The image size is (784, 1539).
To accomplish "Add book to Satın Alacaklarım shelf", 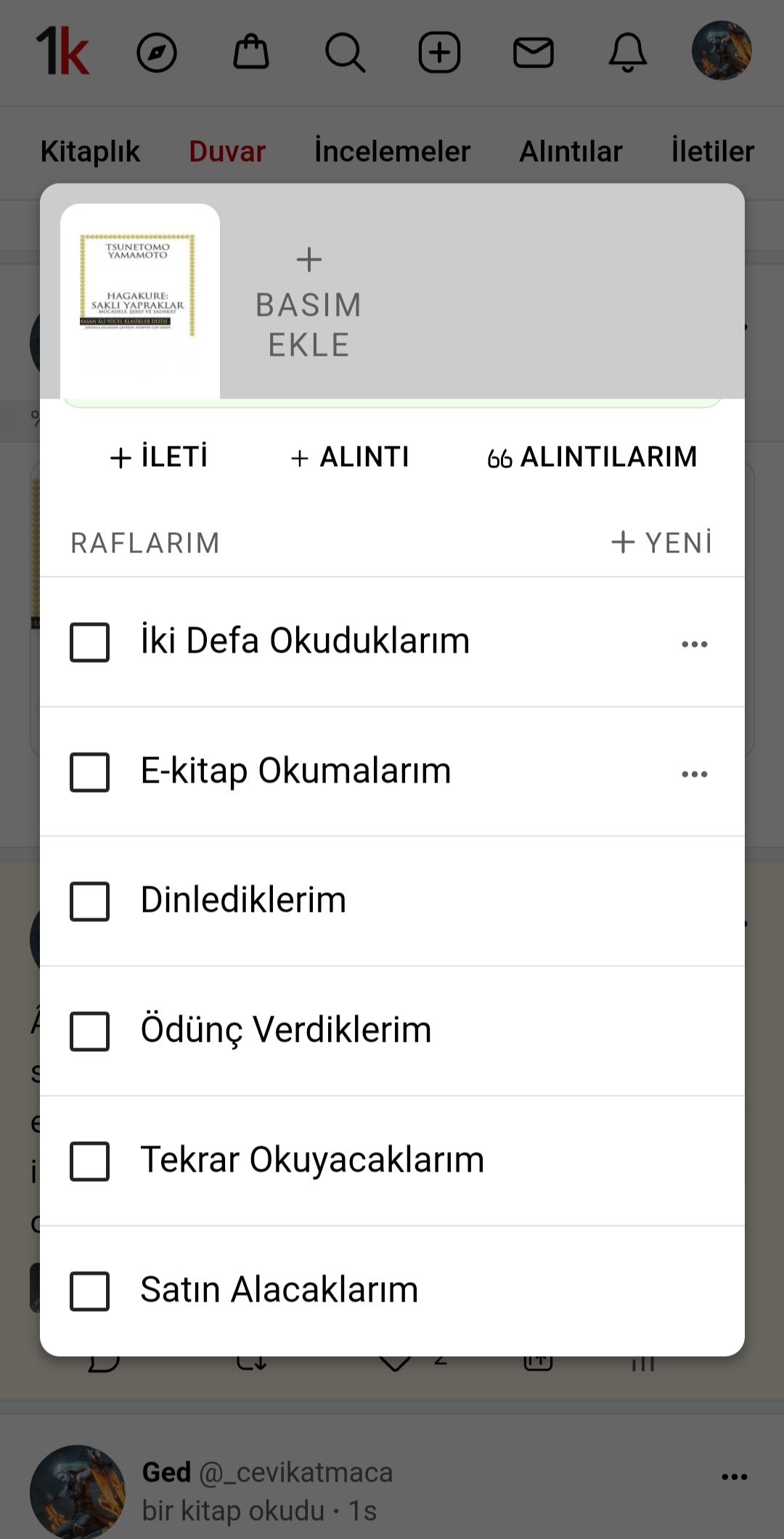I will (90, 1291).
